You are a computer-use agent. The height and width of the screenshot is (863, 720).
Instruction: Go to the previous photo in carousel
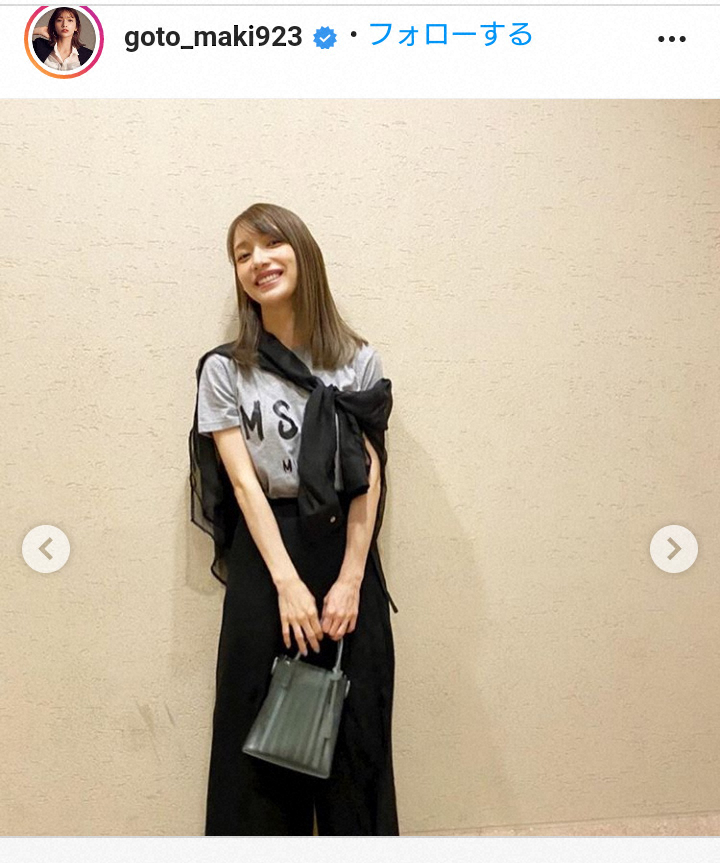[x=46, y=548]
